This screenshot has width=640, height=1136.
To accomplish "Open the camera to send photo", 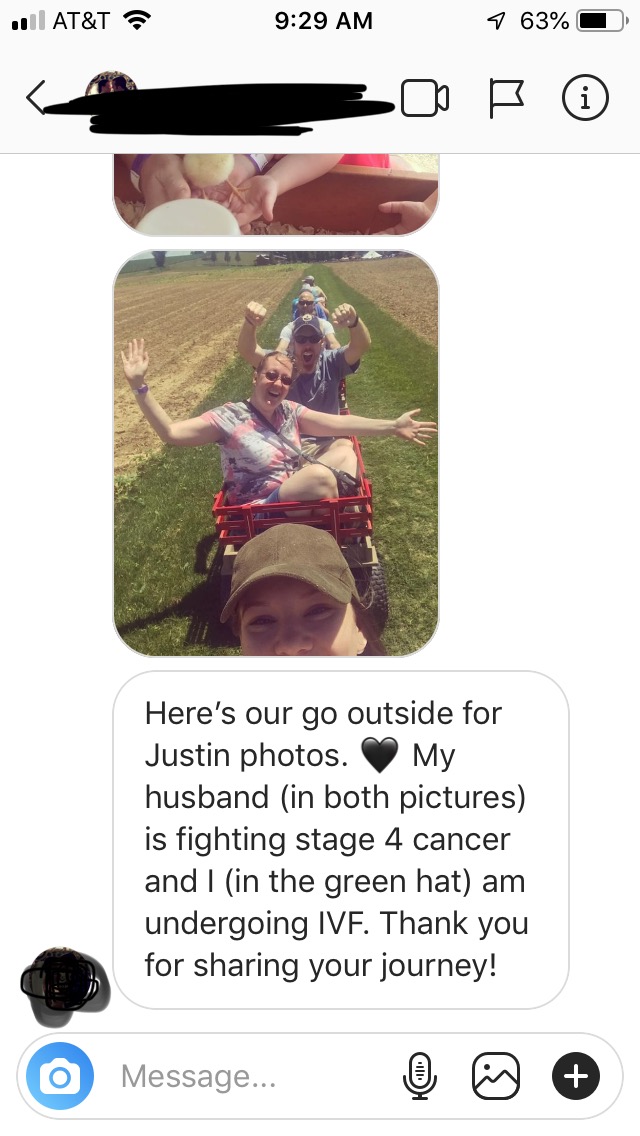I will coord(60,1076).
